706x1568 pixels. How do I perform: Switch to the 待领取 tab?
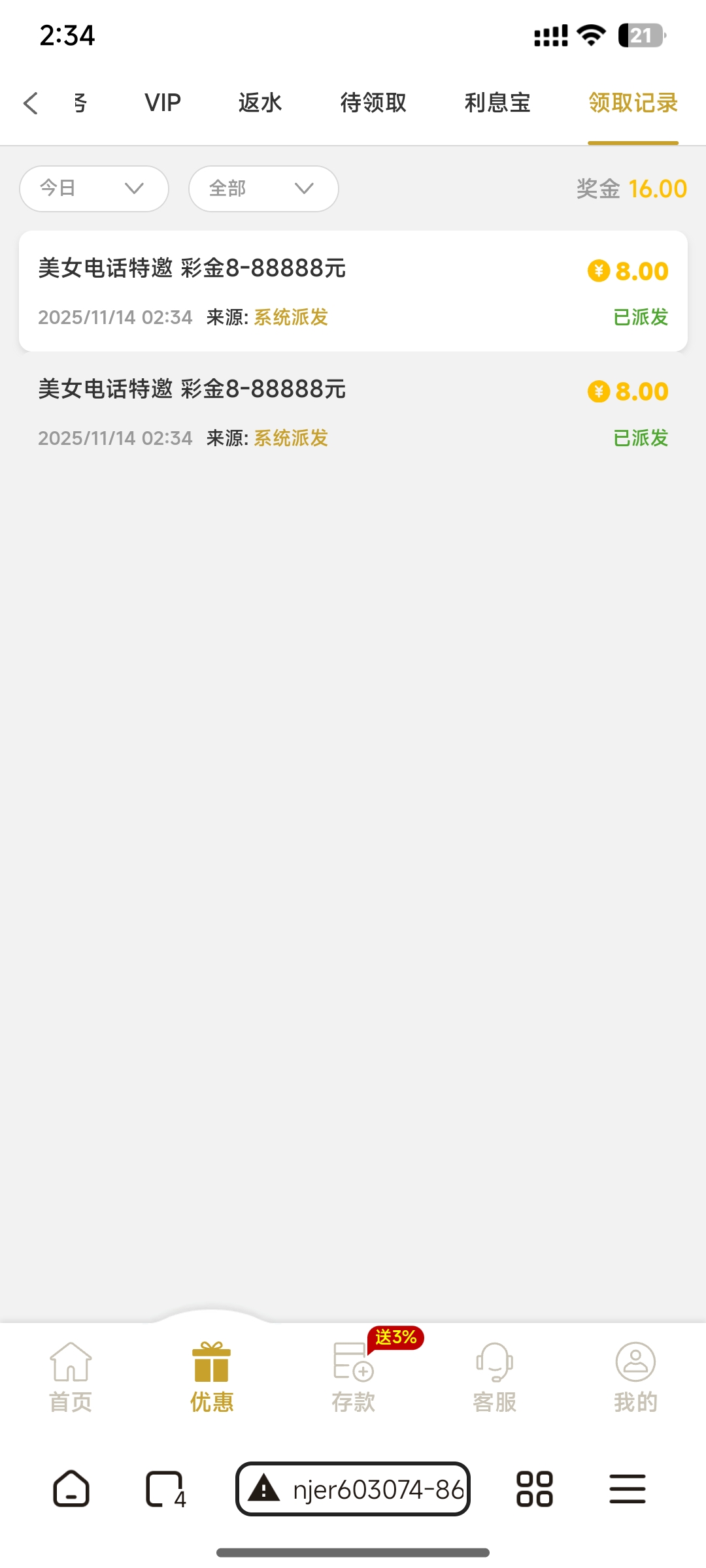pyautogui.click(x=373, y=103)
